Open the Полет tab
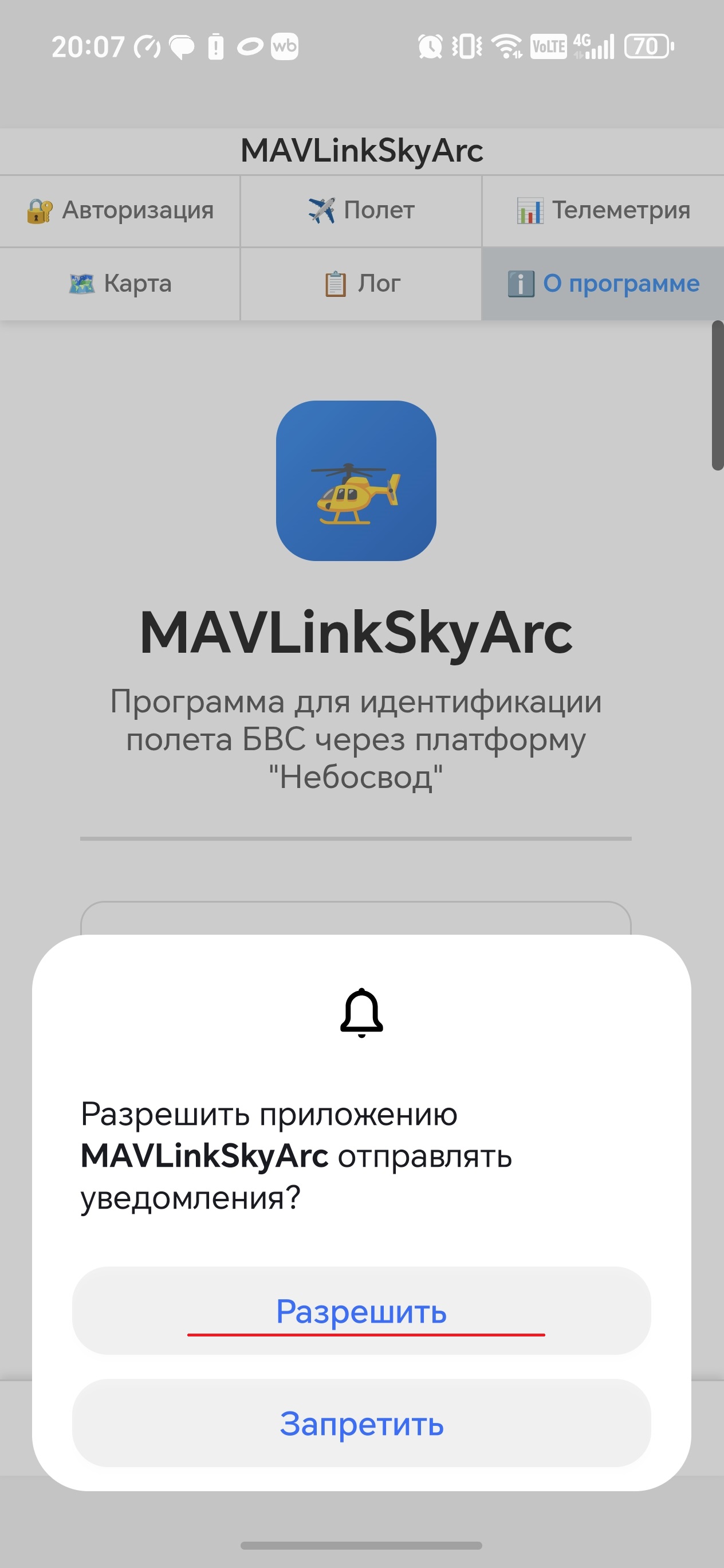This screenshot has width=724, height=1568. point(361,210)
